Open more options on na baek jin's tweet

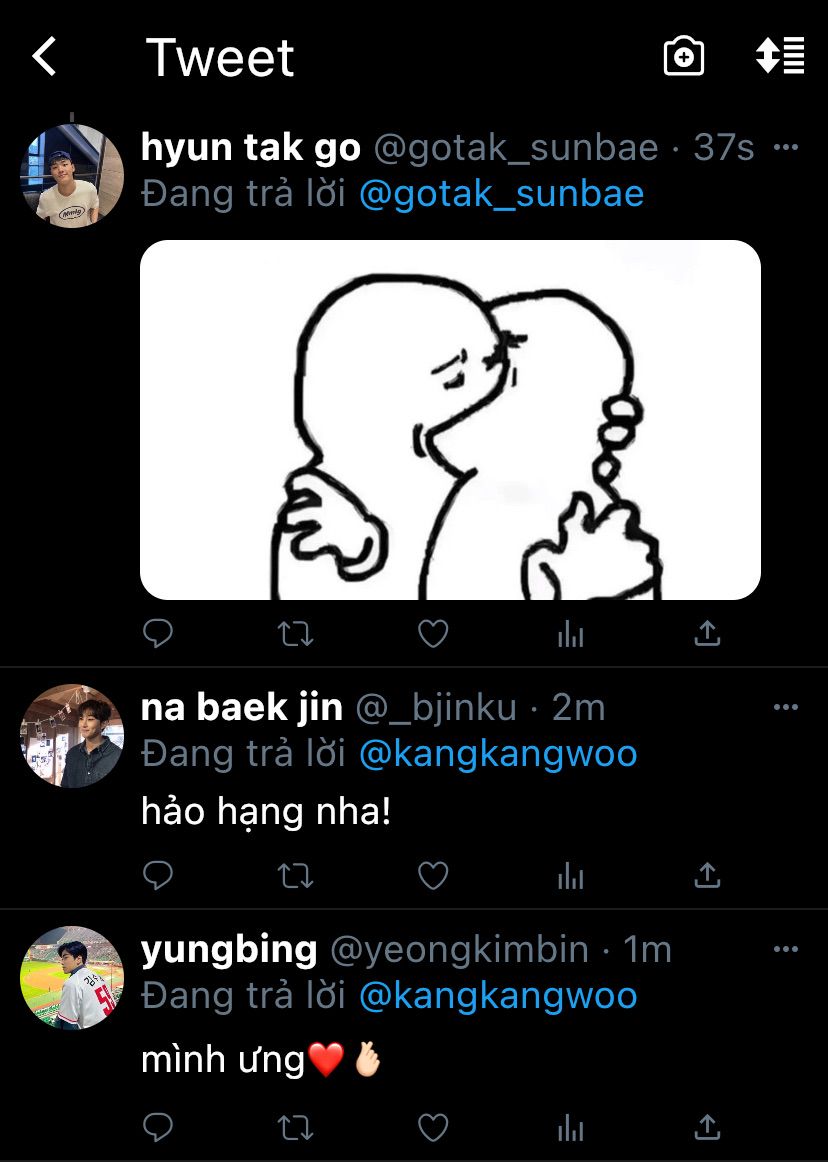pos(787,707)
